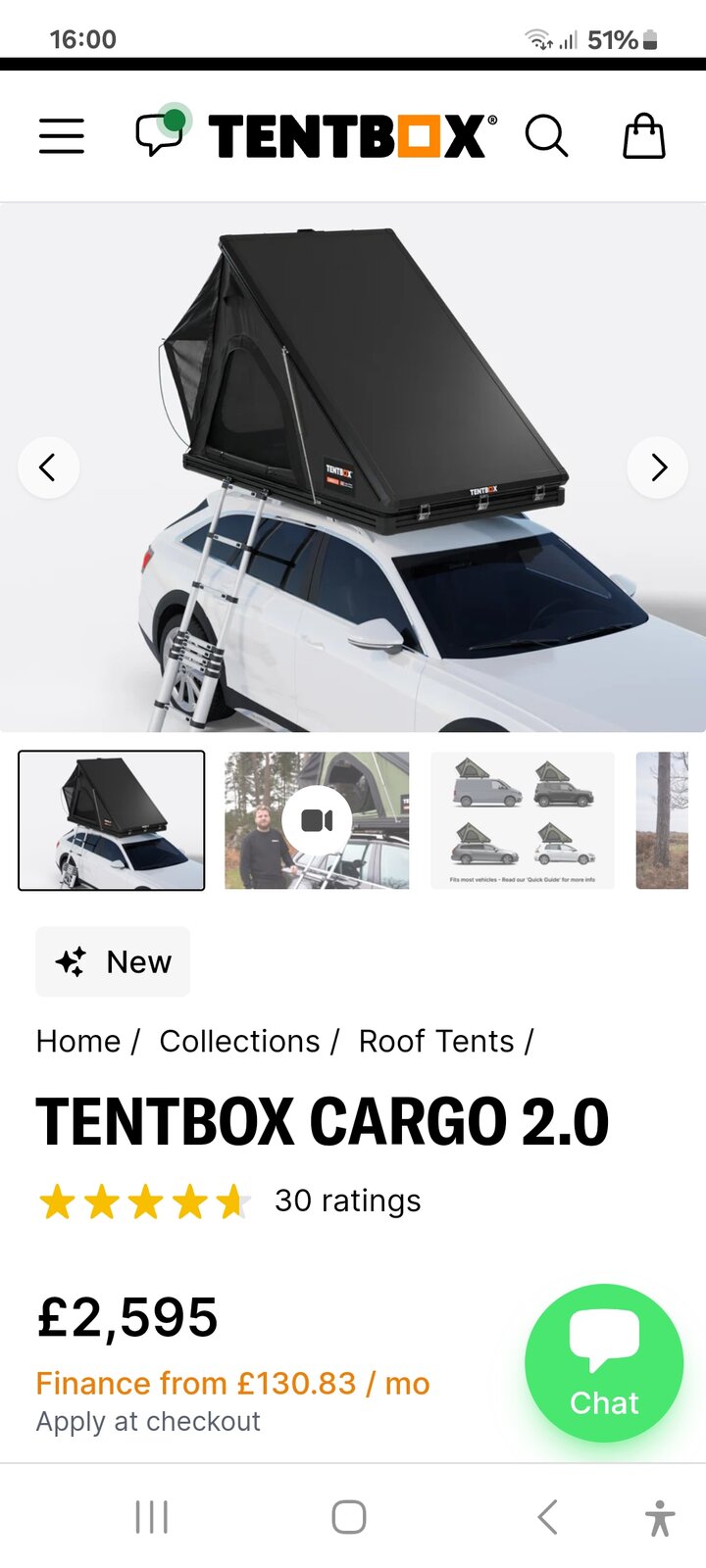Open finance from £130.83 / mo details
This screenshot has height=1568, width=706.
pos(232,1383)
